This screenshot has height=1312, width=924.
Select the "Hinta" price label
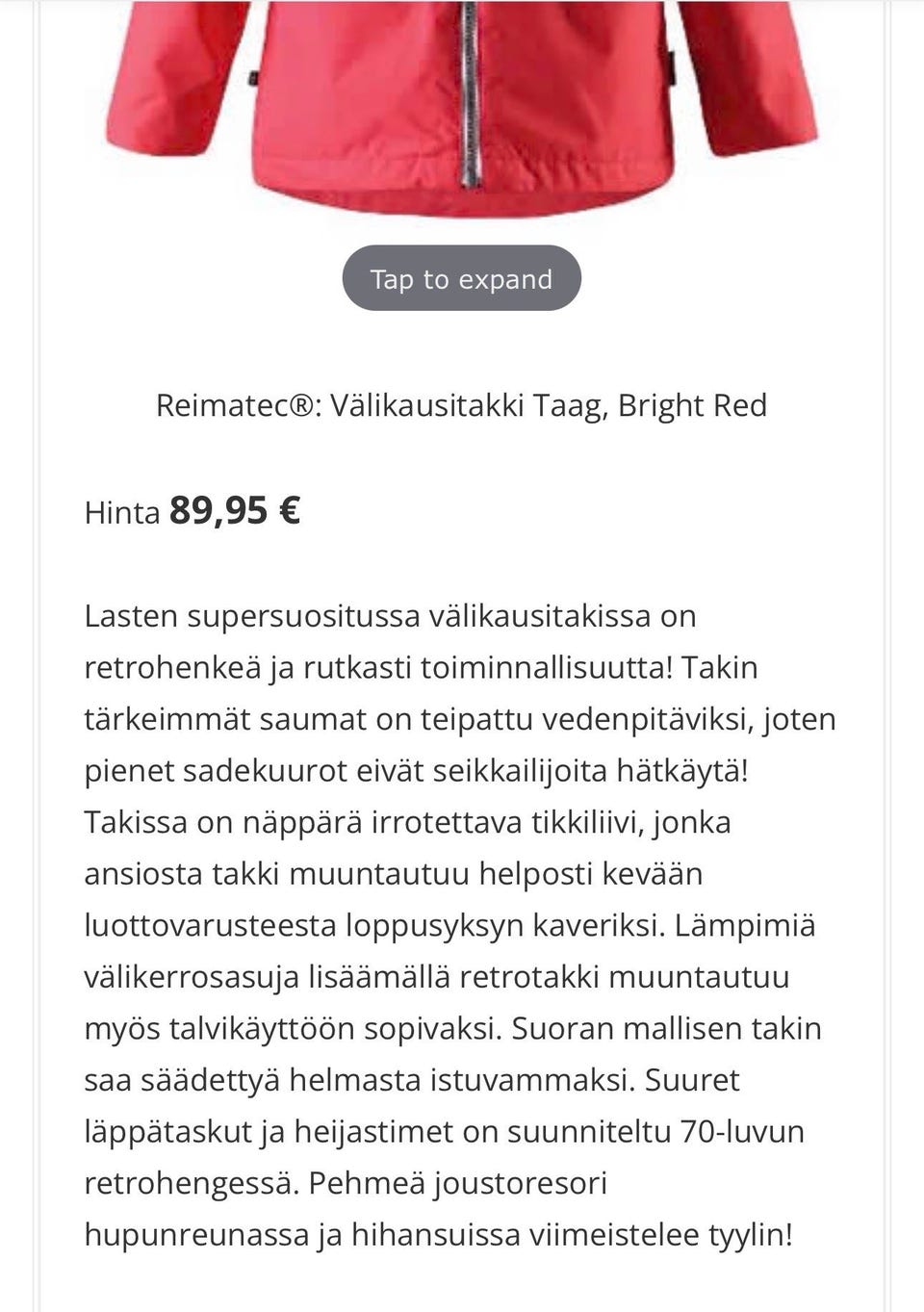122,512
